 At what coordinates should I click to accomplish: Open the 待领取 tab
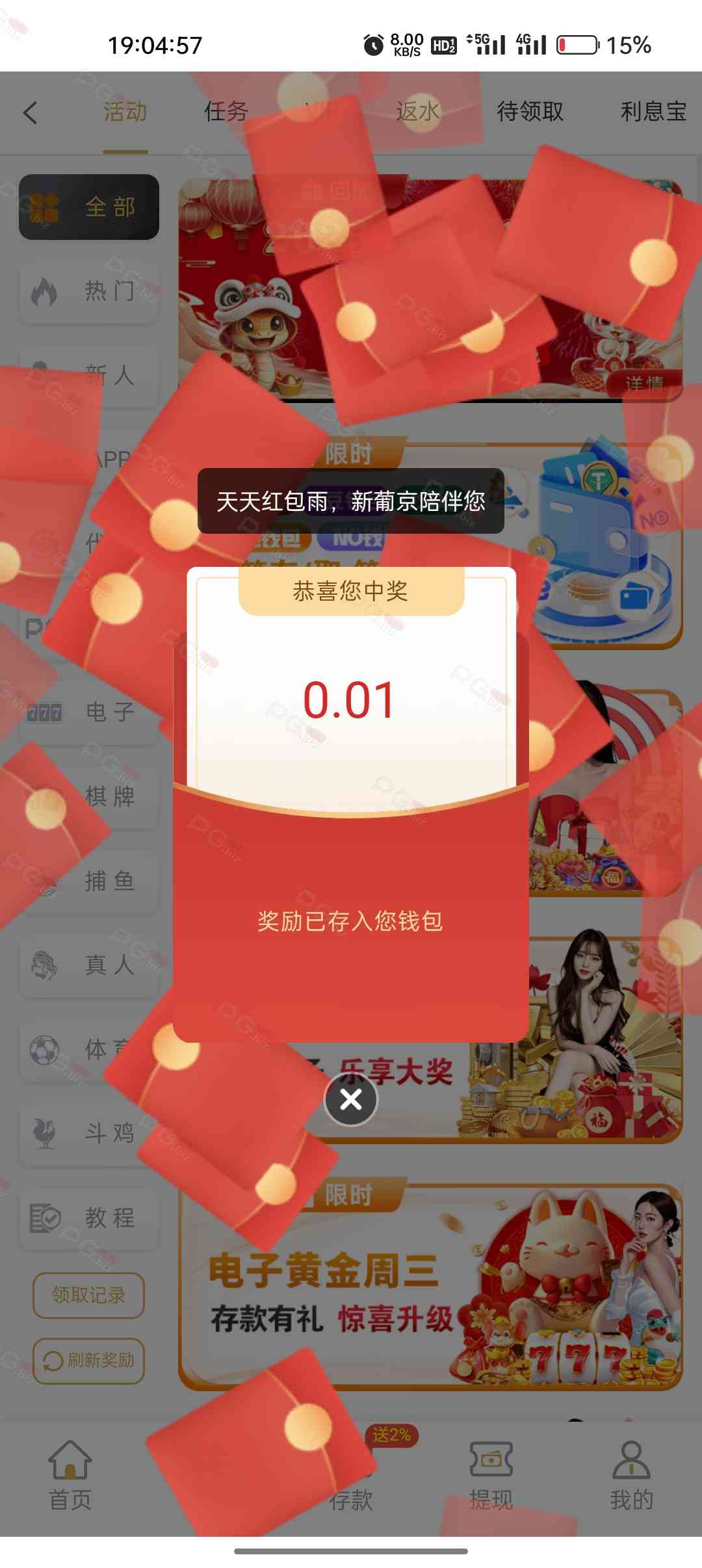[x=530, y=112]
